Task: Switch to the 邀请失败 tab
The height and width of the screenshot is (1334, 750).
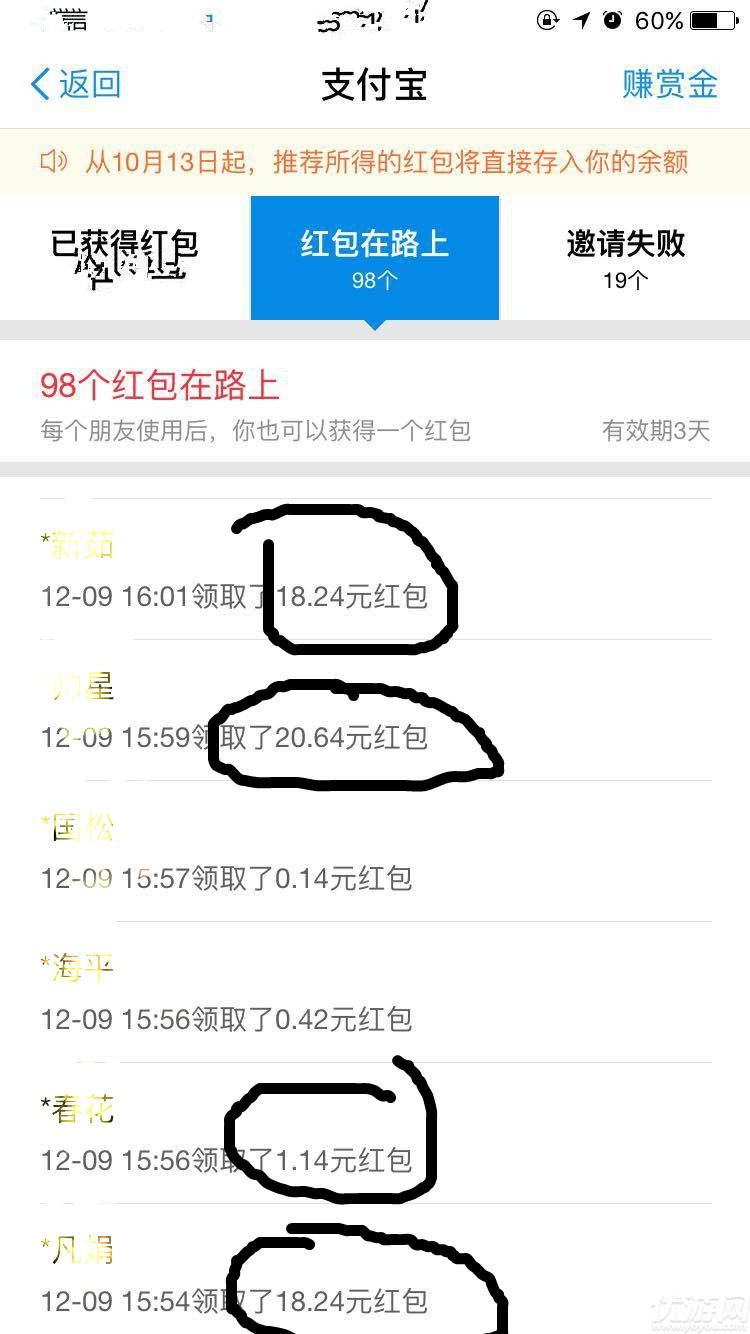Action: click(625, 258)
